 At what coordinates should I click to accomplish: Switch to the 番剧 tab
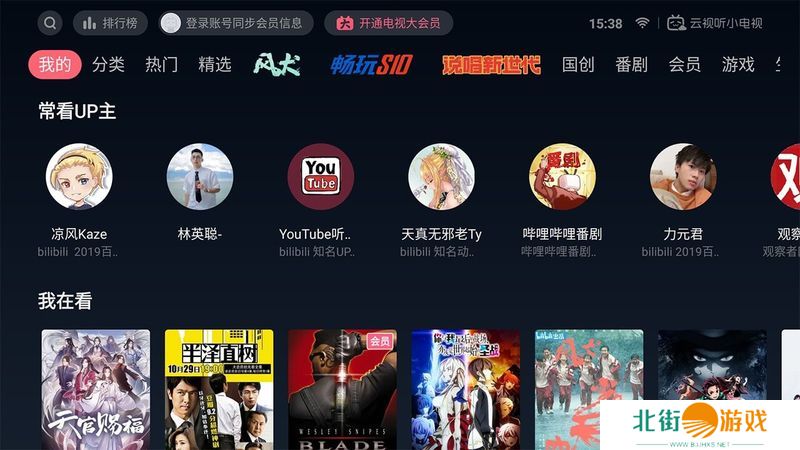pyautogui.click(x=631, y=64)
